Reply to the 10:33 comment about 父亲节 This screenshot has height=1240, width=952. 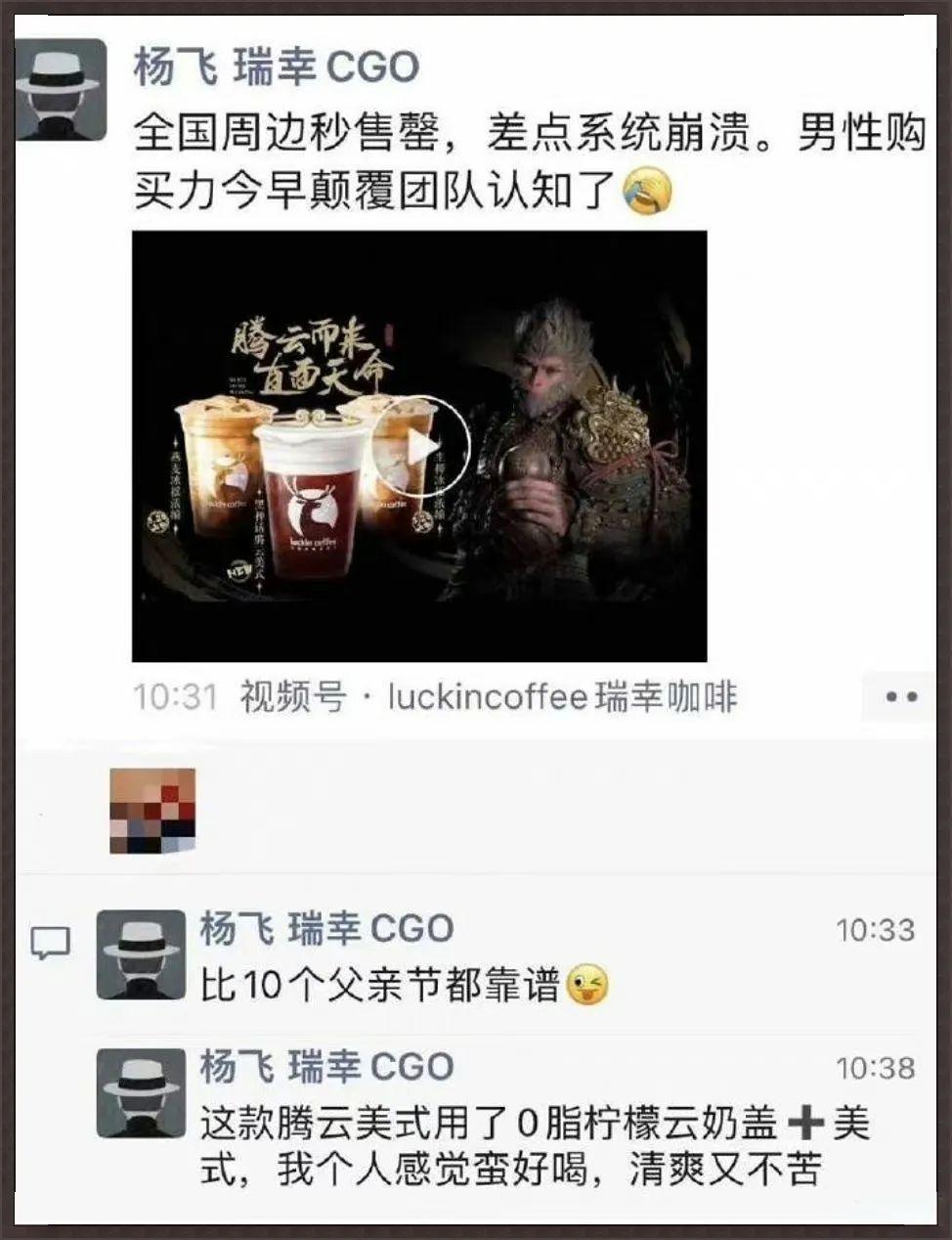(379, 985)
